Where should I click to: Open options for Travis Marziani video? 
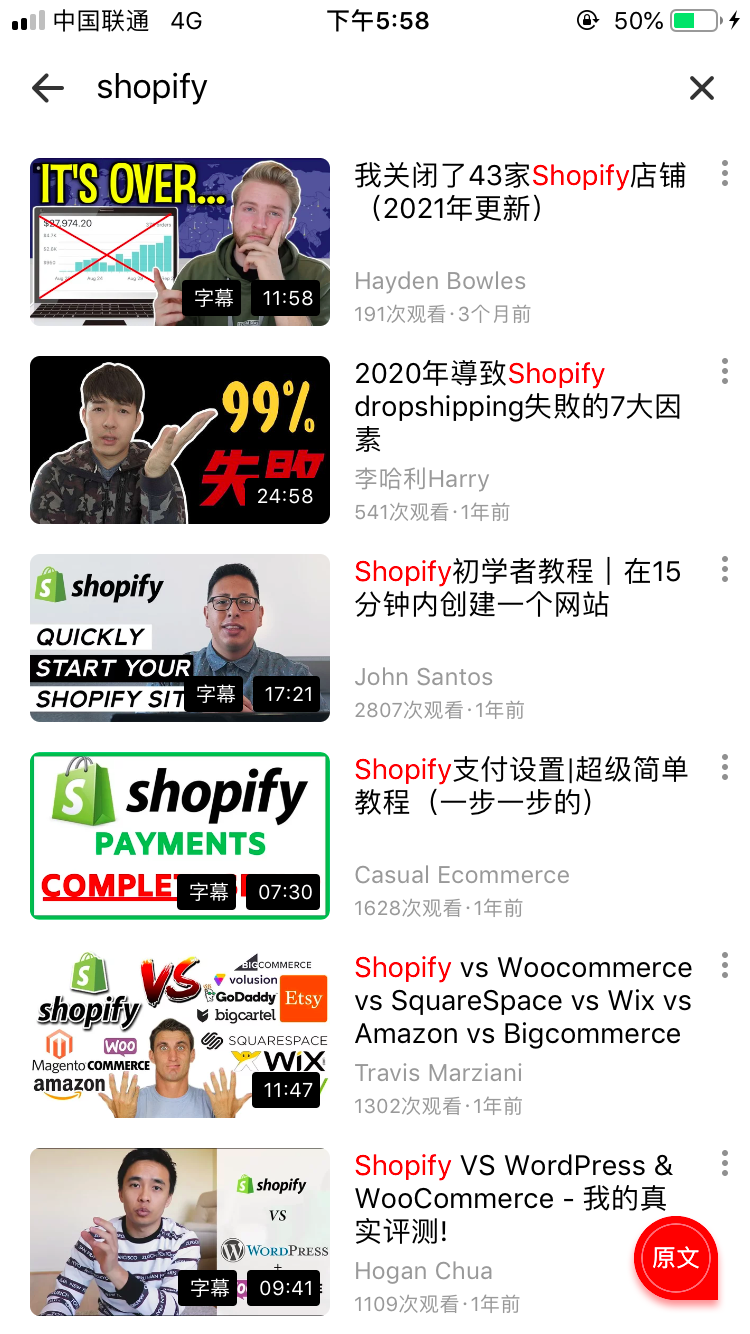pos(724,965)
